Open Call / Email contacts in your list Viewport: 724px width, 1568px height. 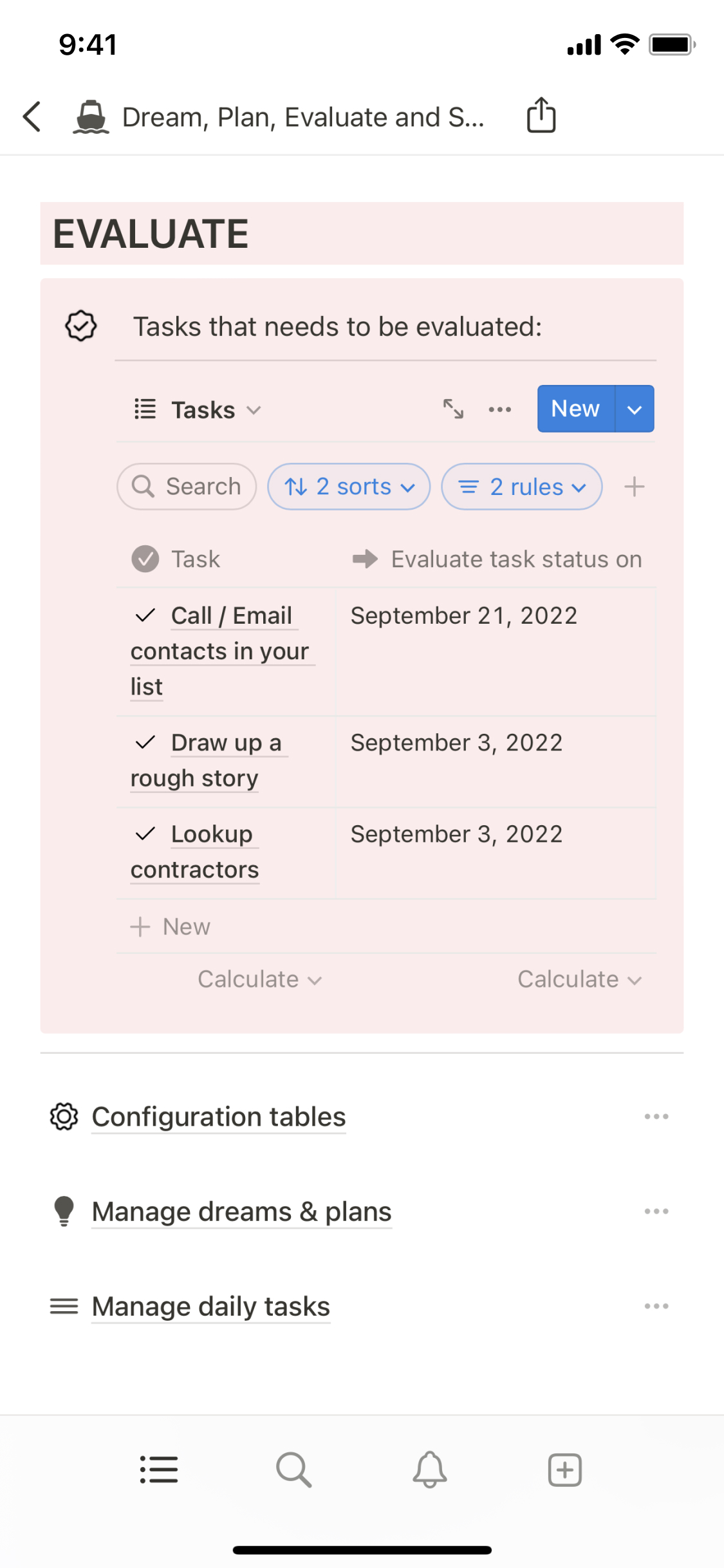(x=219, y=651)
